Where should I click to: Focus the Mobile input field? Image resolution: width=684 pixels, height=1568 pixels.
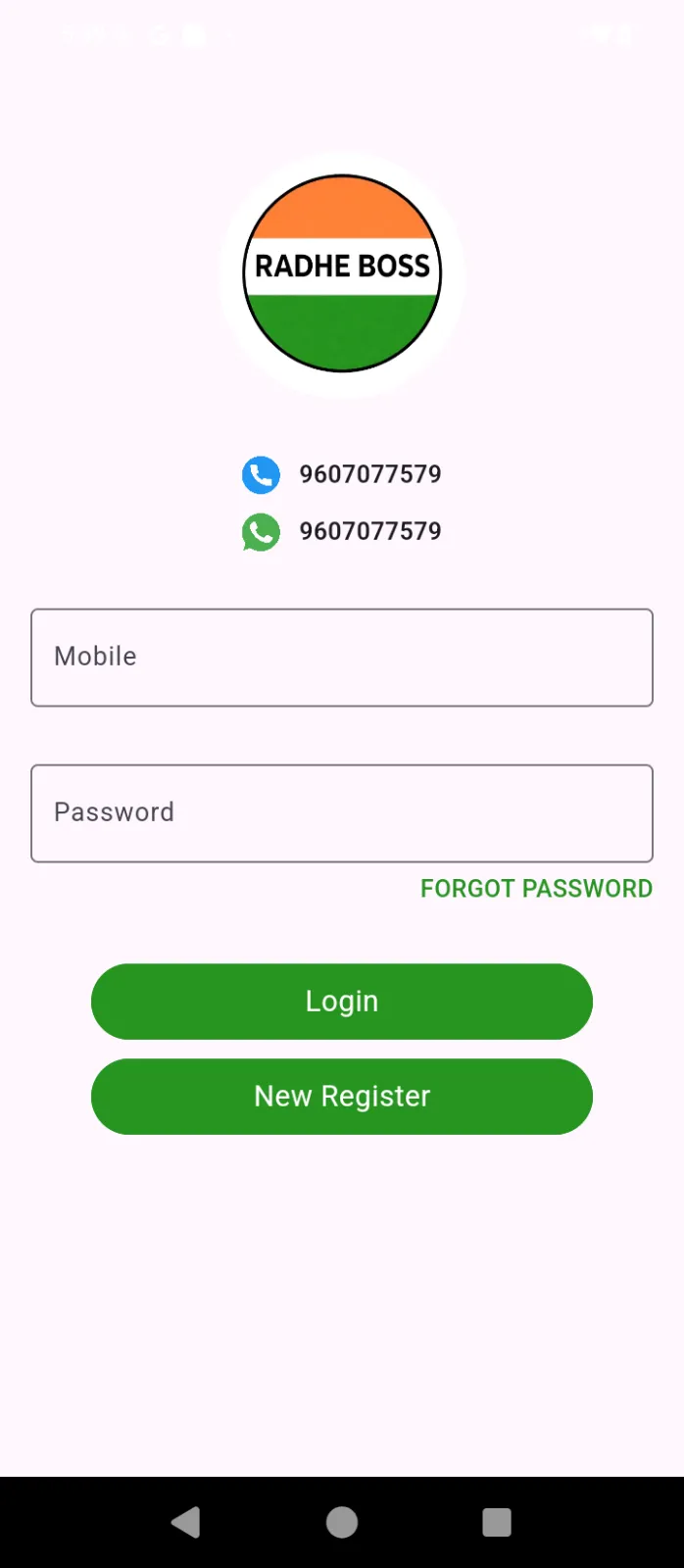click(342, 658)
